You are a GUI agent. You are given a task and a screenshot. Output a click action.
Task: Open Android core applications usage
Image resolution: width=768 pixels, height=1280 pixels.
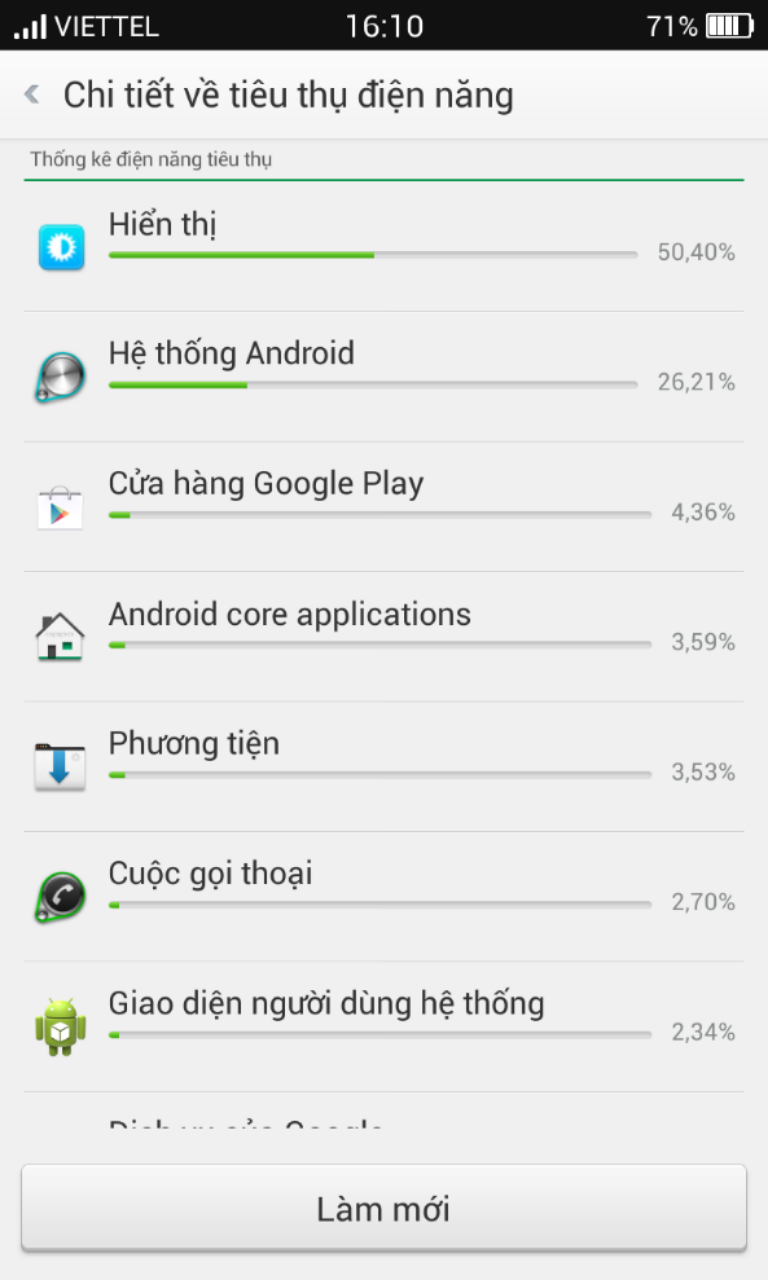pos(384,637)
